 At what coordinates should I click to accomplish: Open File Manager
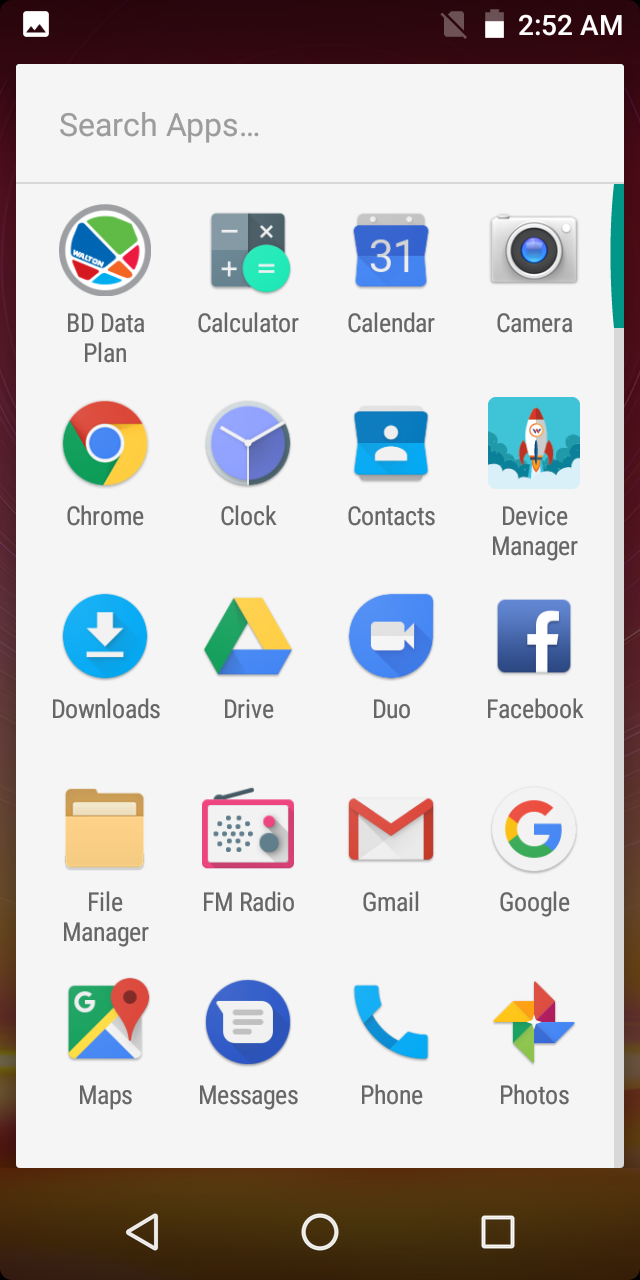click(105, 830)
